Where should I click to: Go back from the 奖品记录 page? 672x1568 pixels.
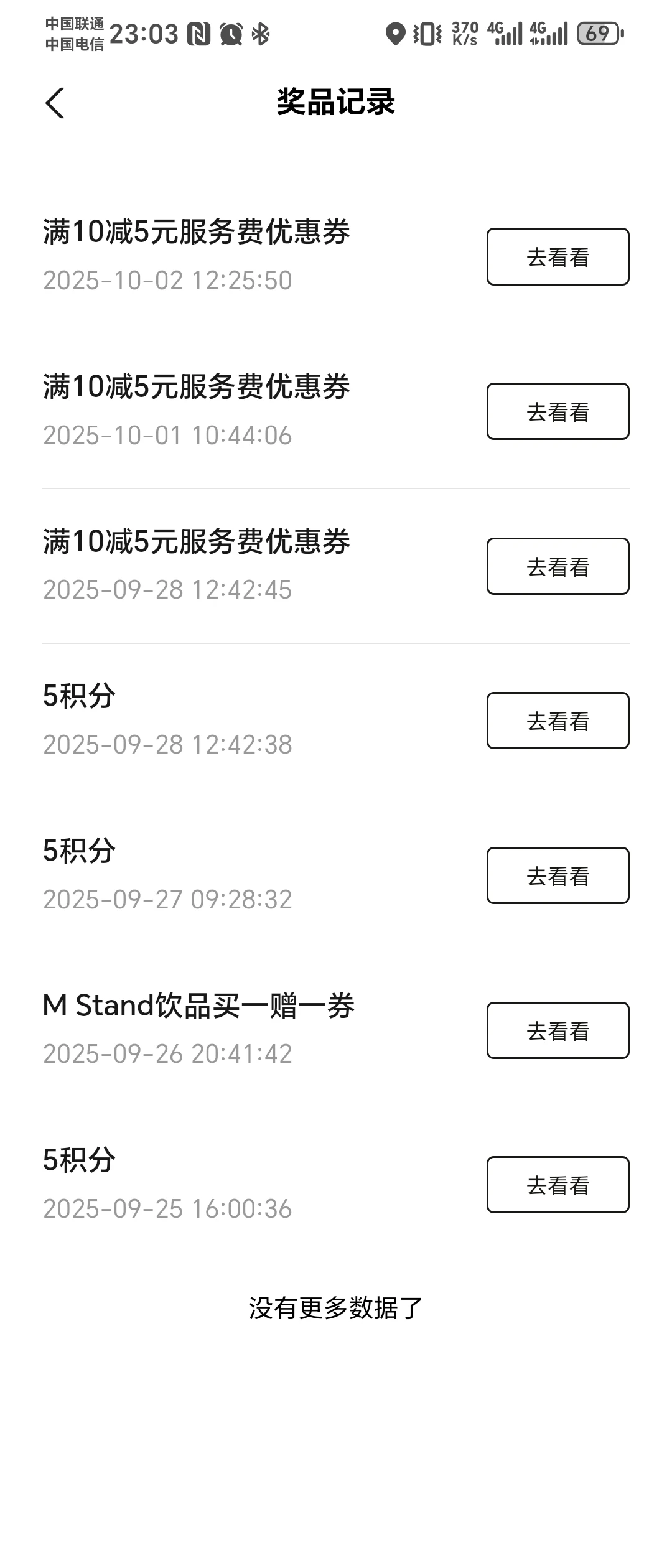[55, 103]
